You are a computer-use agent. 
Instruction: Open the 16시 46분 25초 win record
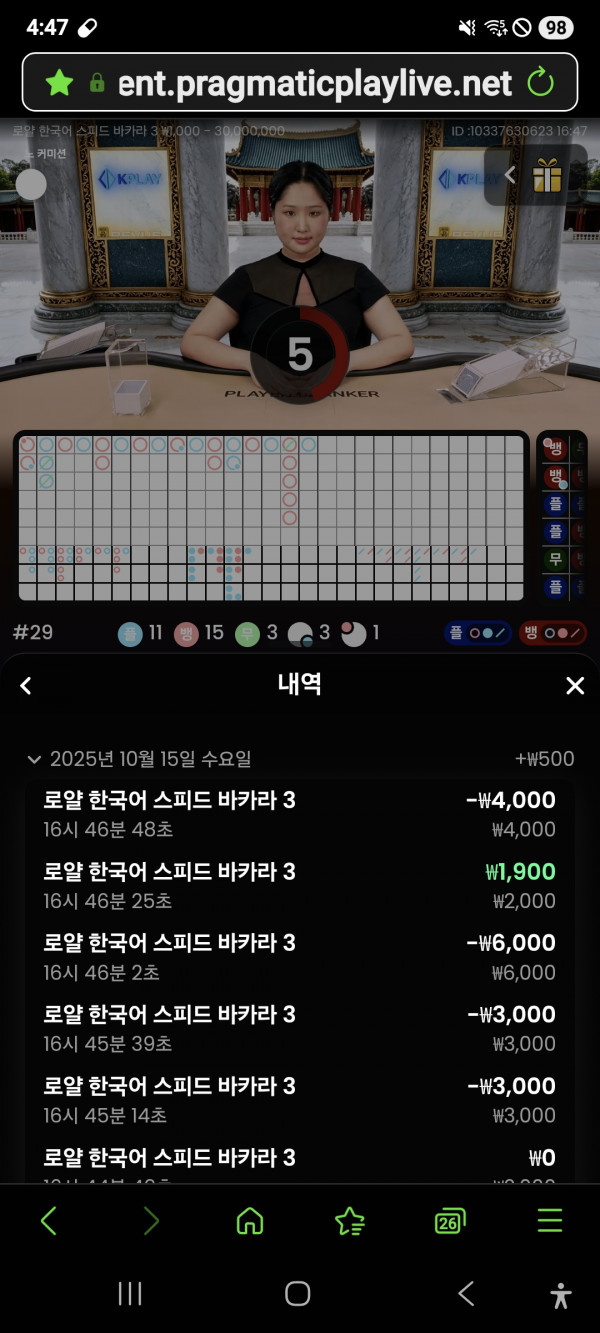[x=299, y=885]
